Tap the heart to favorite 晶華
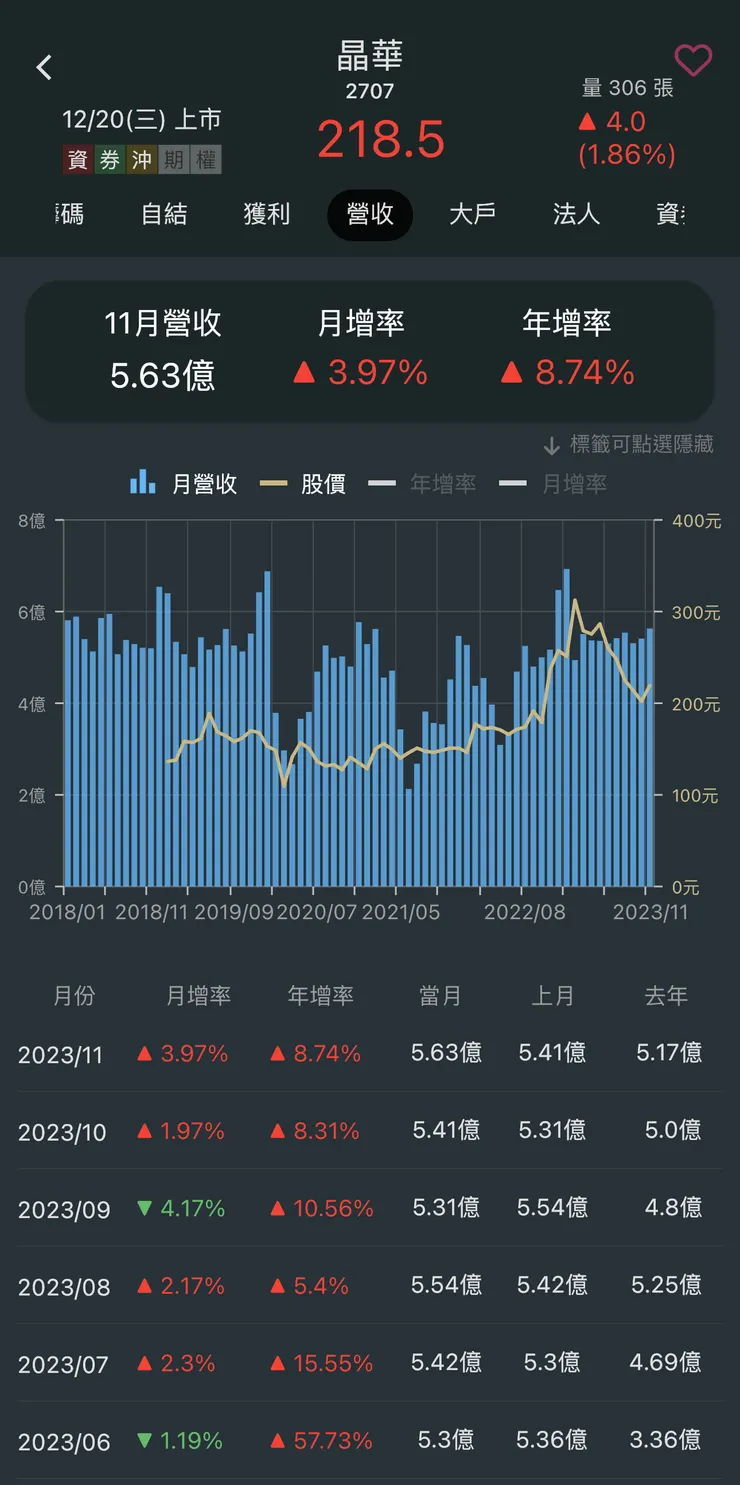 point(694,61)
